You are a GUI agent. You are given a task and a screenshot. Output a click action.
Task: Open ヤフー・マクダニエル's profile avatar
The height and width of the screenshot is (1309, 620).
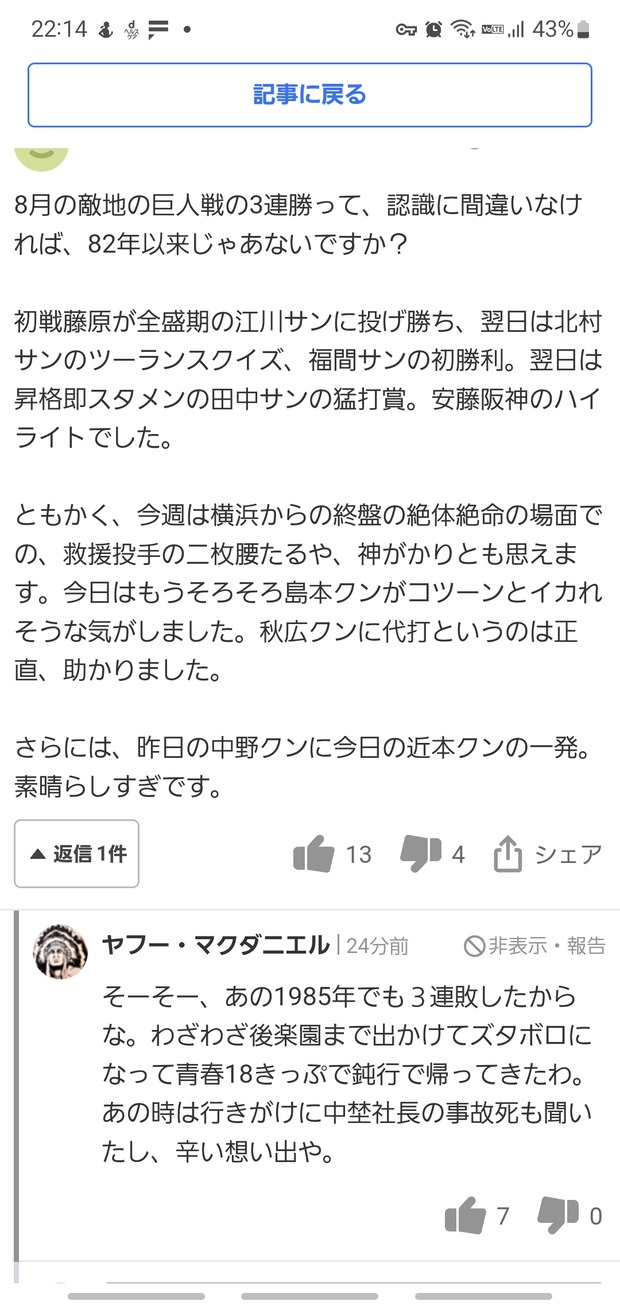click(60, 950)
